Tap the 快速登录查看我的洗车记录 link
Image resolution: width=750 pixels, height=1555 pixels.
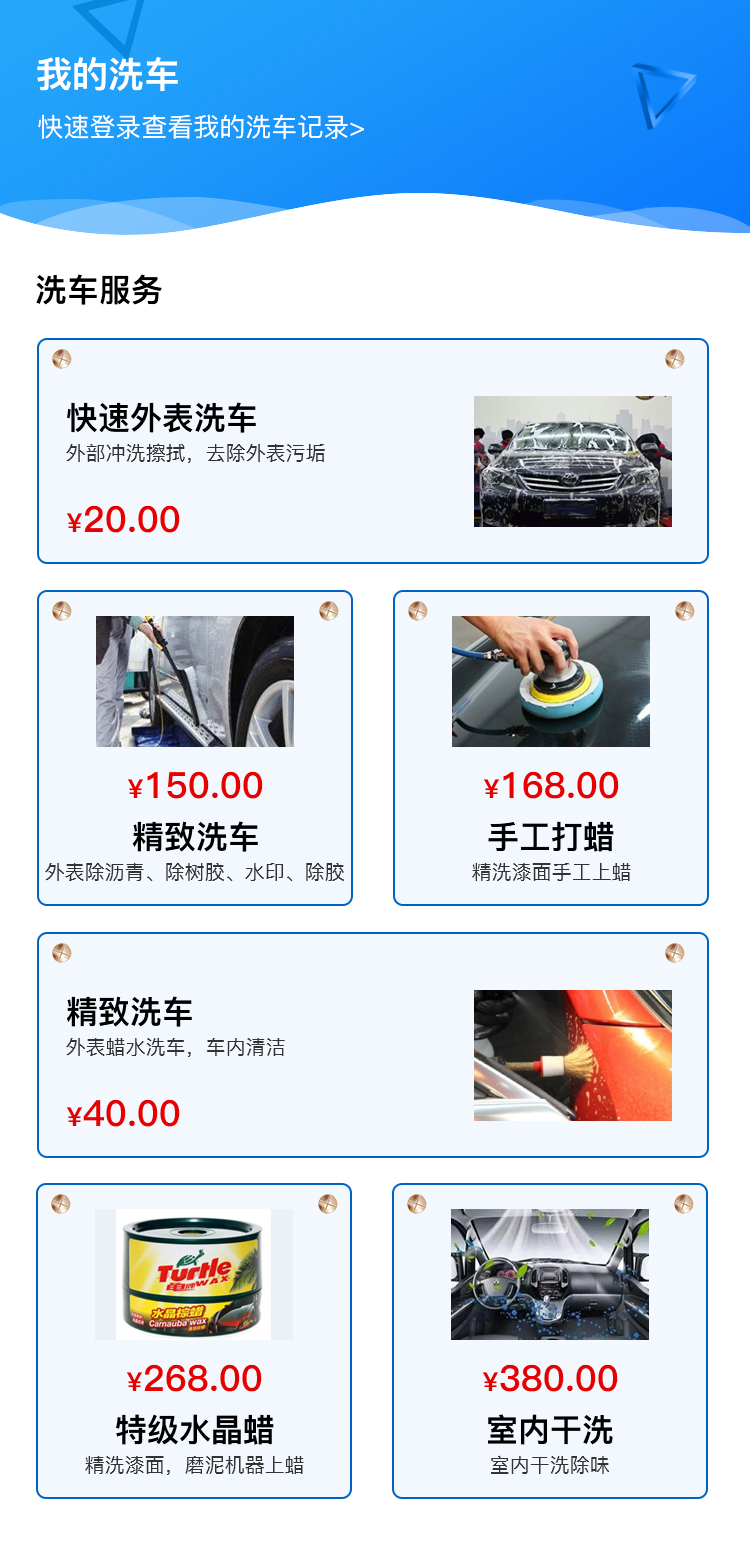coord(201,128)
